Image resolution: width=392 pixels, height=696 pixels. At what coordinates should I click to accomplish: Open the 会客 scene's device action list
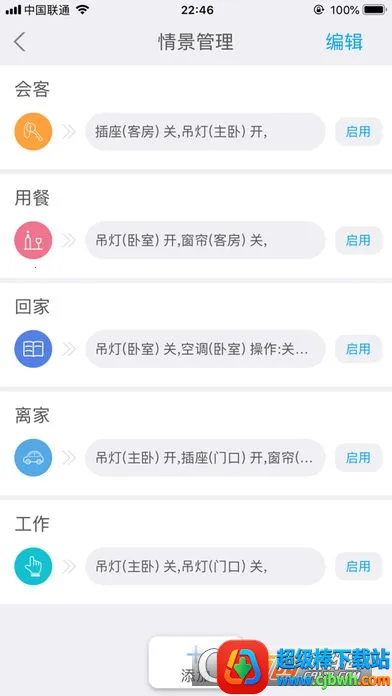click(205, 131)
